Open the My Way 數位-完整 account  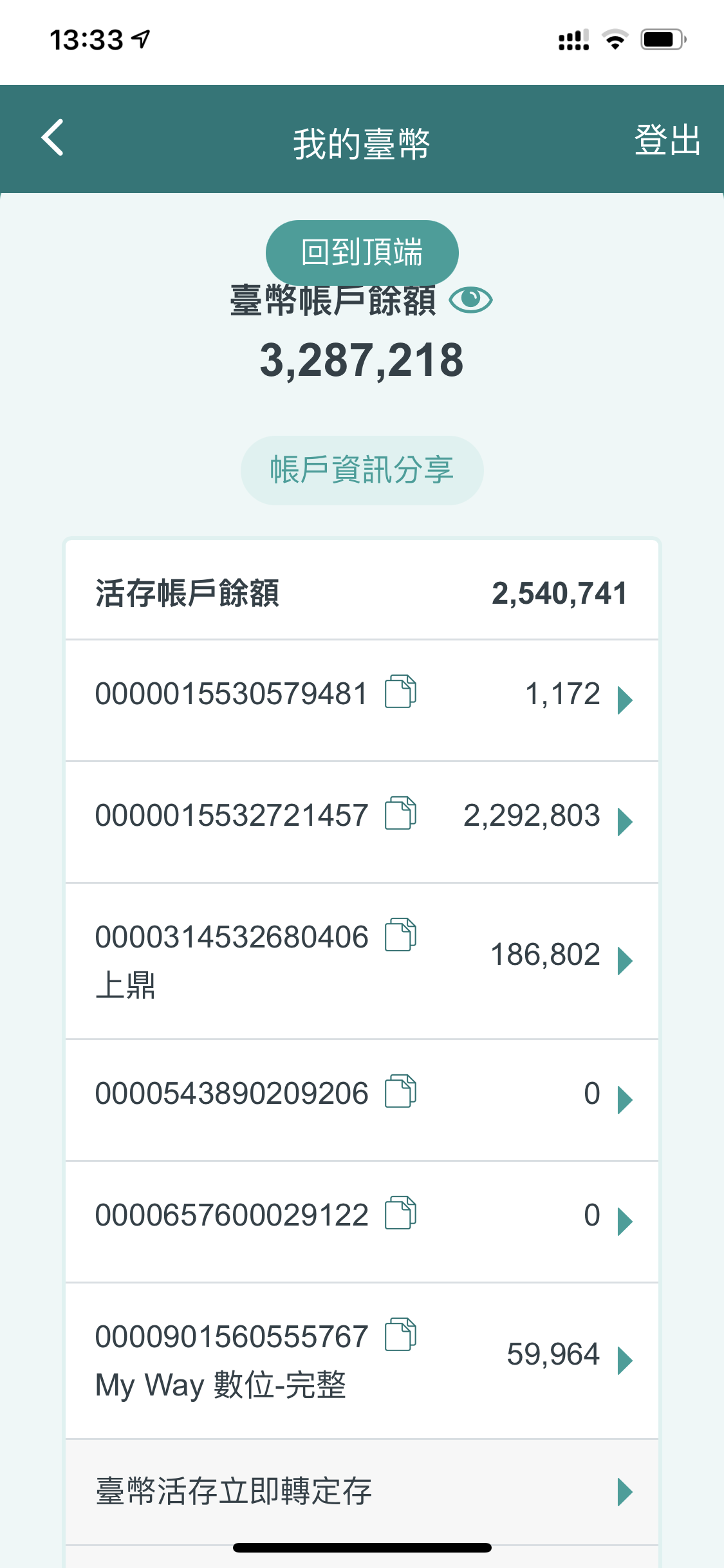coord(624,1360)
